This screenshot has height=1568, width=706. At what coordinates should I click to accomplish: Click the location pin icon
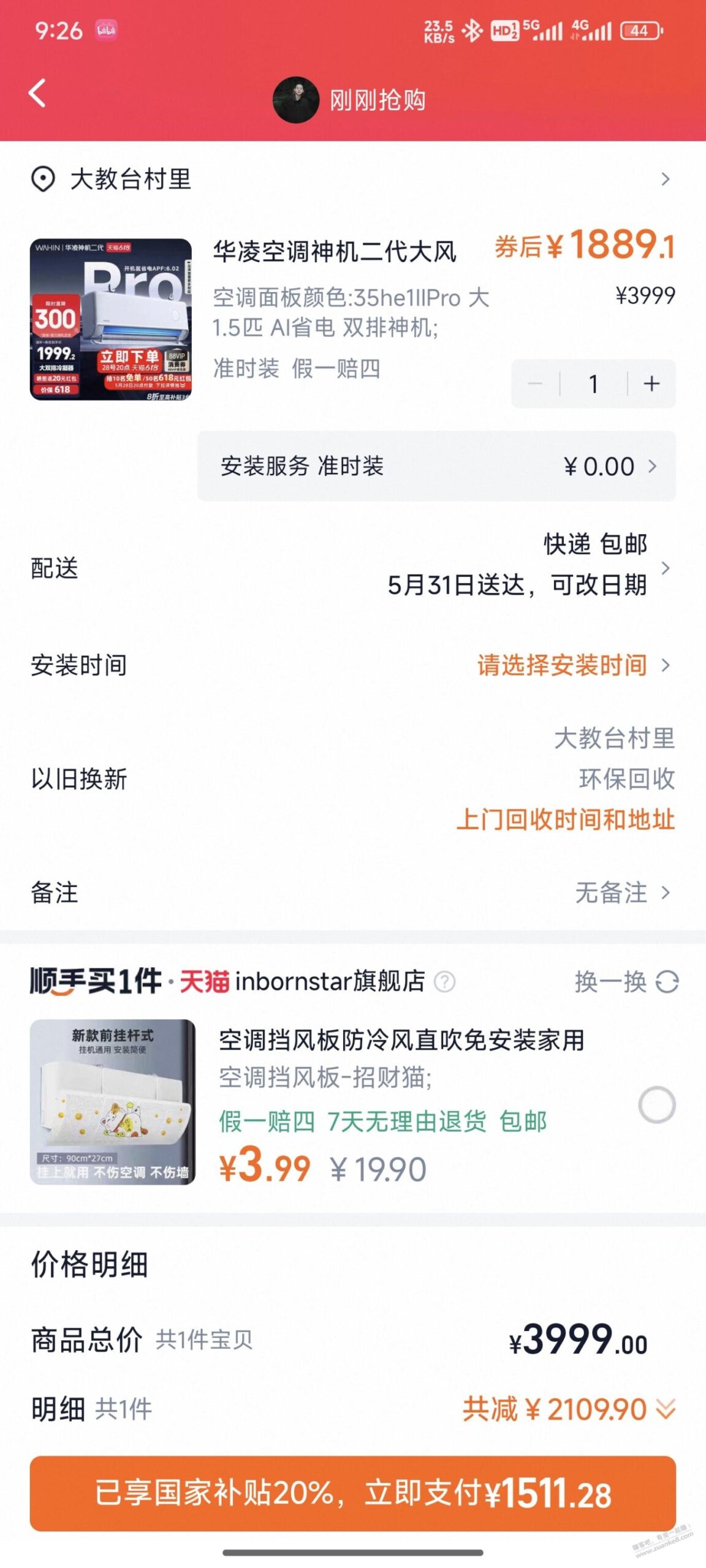click(42, 179)
